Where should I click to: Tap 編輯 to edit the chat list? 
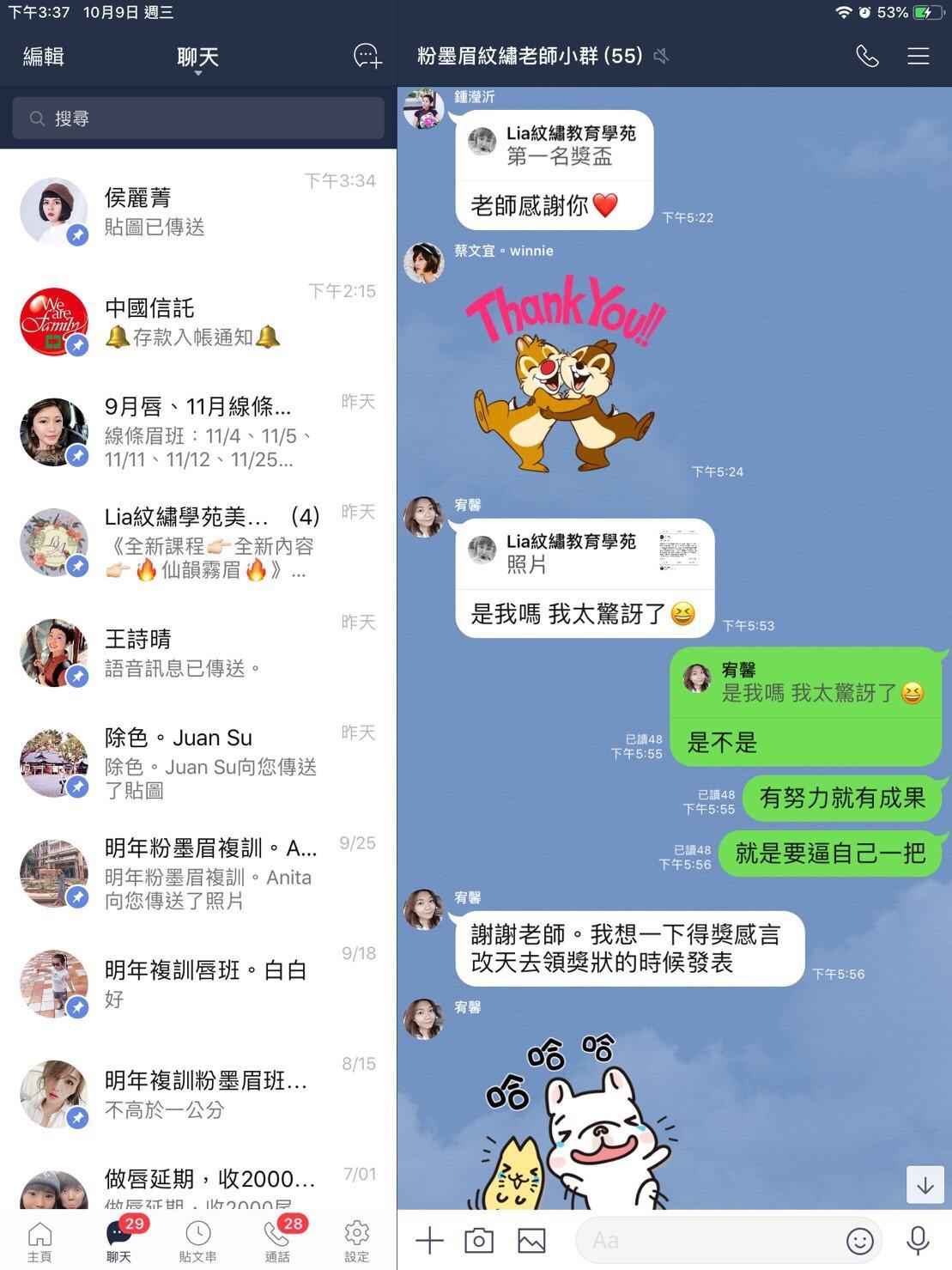tap(43, 57)
